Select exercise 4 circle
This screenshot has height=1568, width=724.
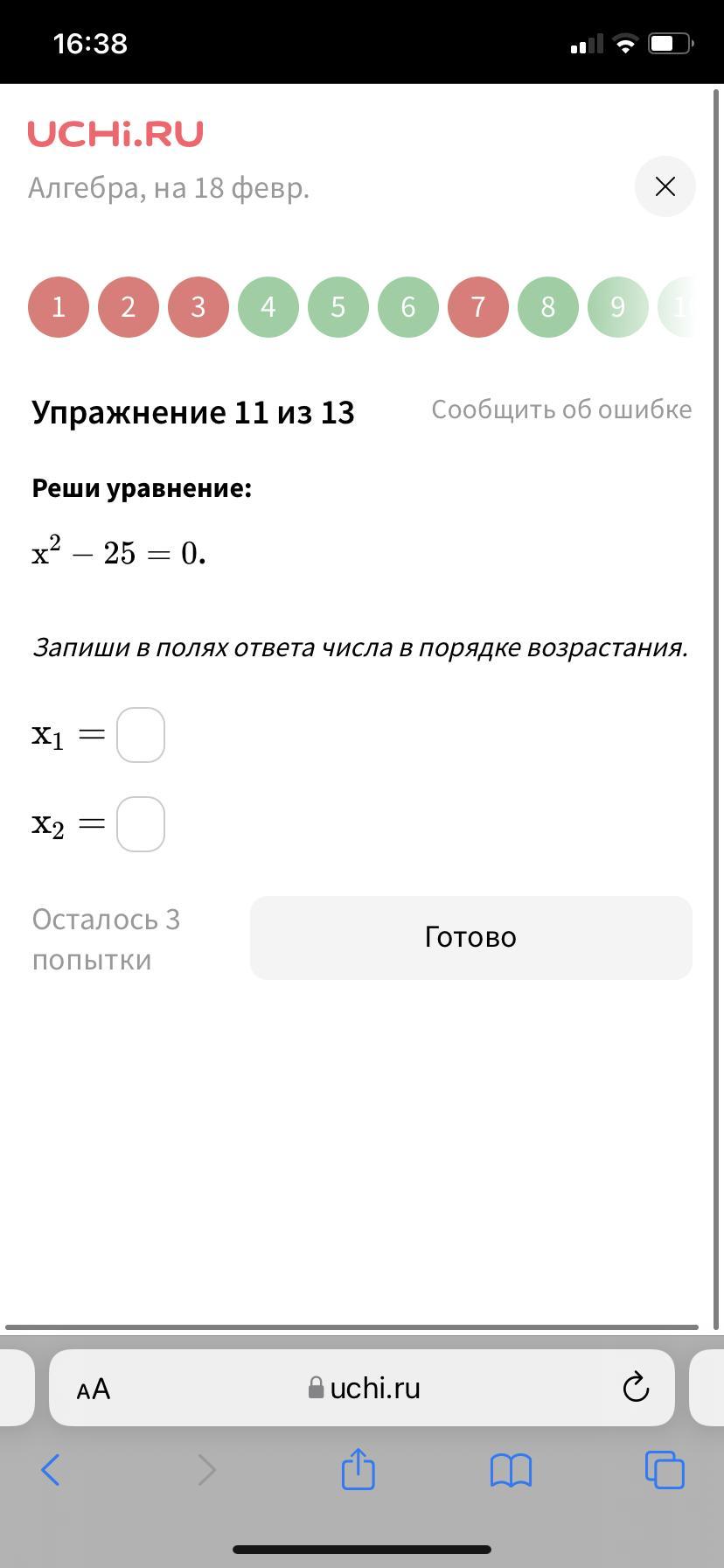[x=268, y=307]
